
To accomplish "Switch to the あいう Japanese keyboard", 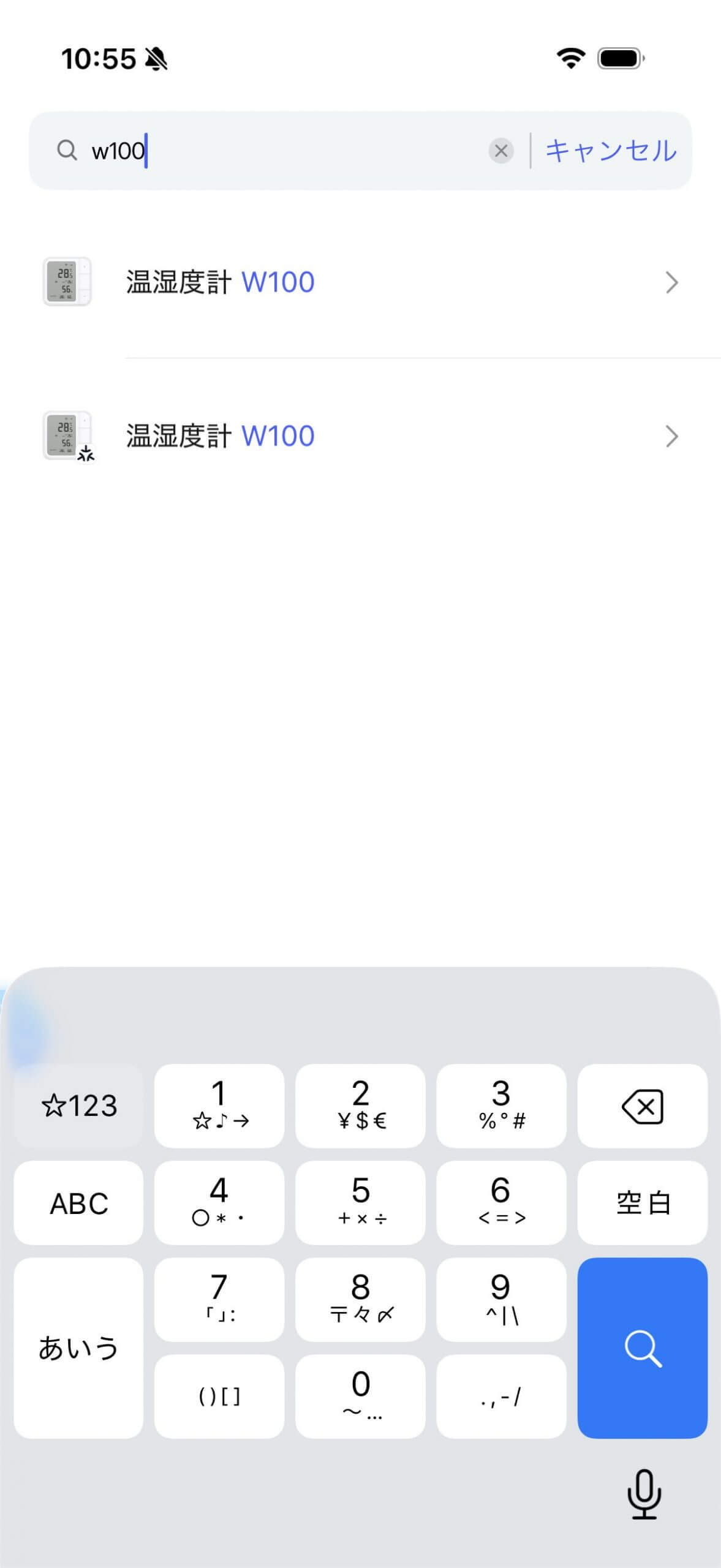I will 78,1347.
